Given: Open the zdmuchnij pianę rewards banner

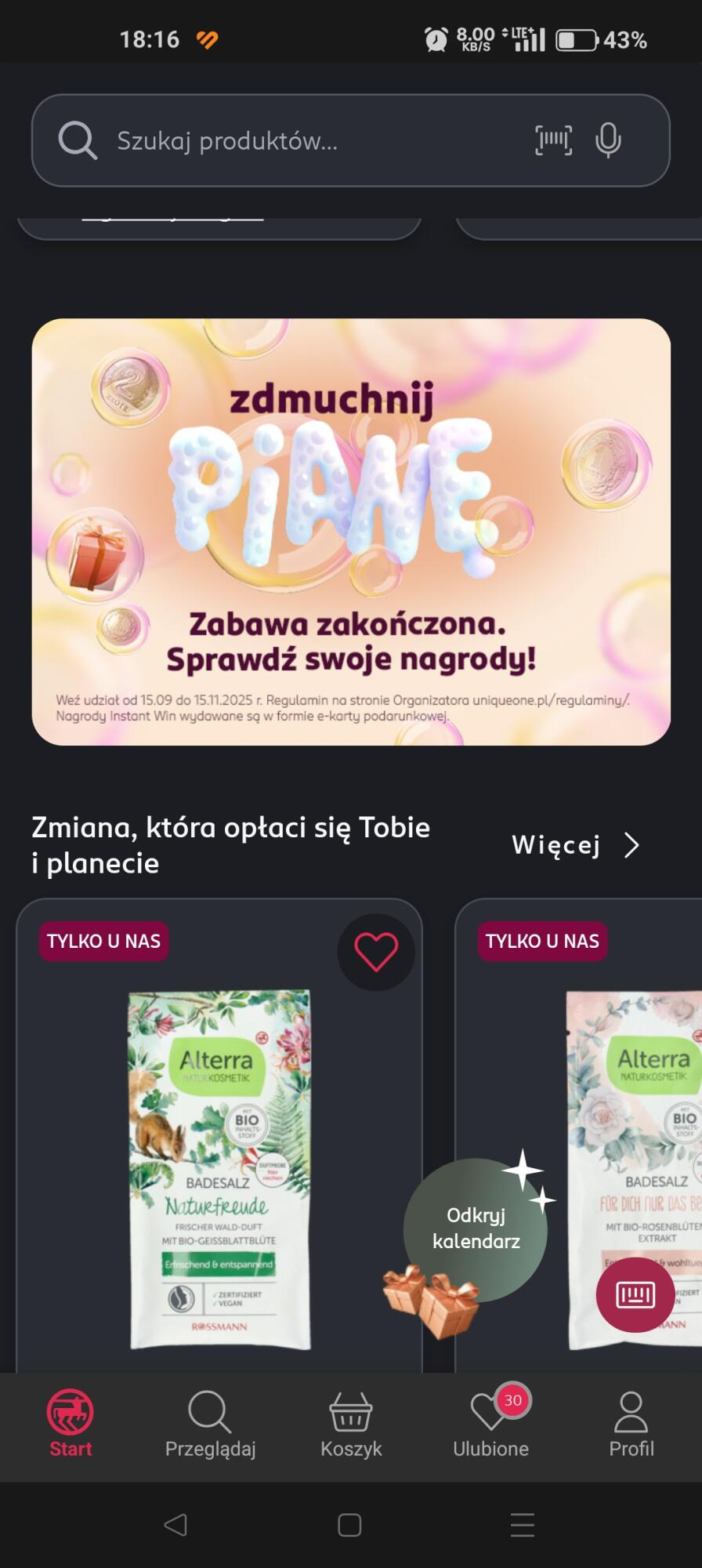Looking at the screenshot, I should click(x=351, y=532).
